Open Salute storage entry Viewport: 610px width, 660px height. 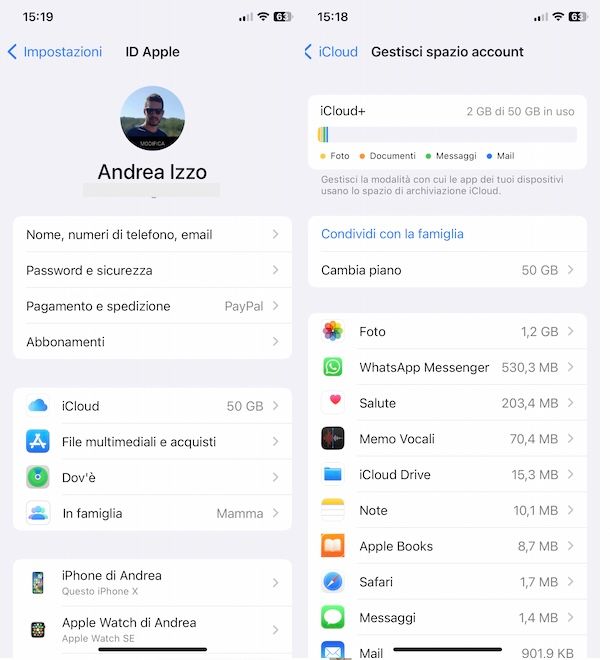(x=447, y=403)
